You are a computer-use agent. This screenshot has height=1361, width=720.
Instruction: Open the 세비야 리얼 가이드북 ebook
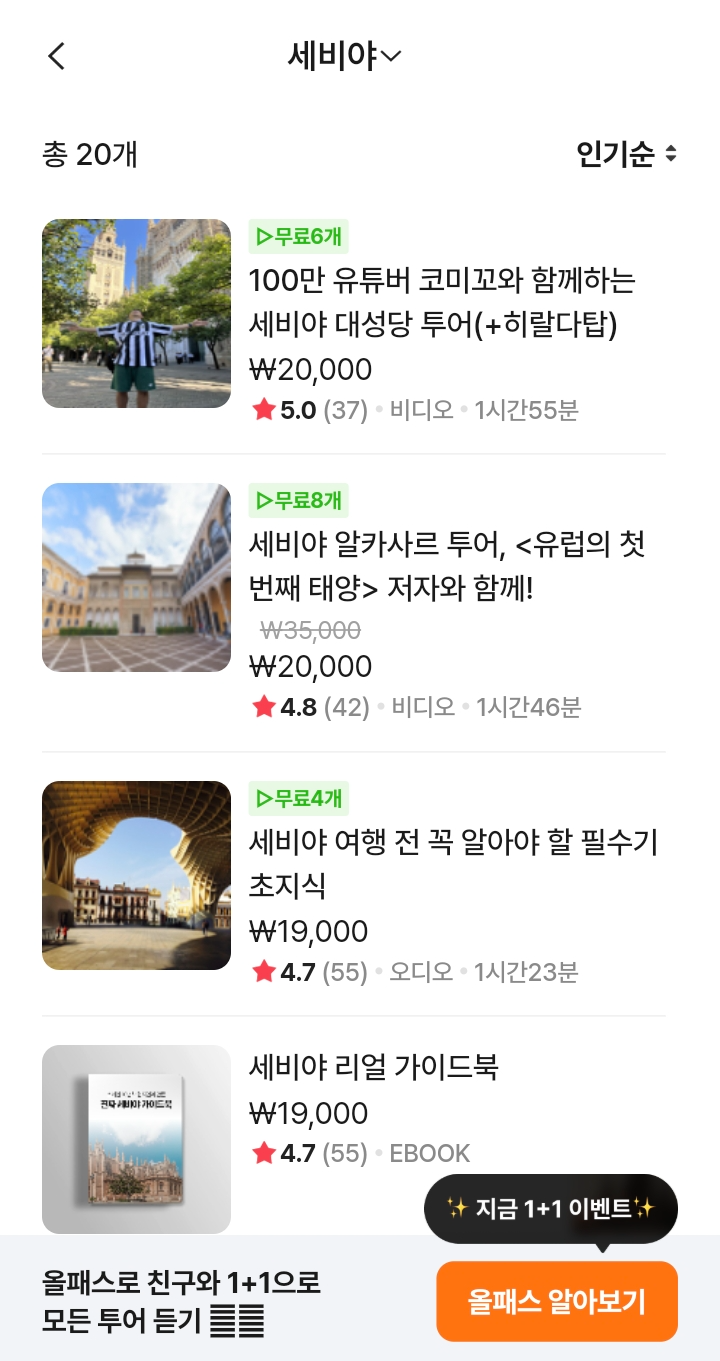[373, 1067]
